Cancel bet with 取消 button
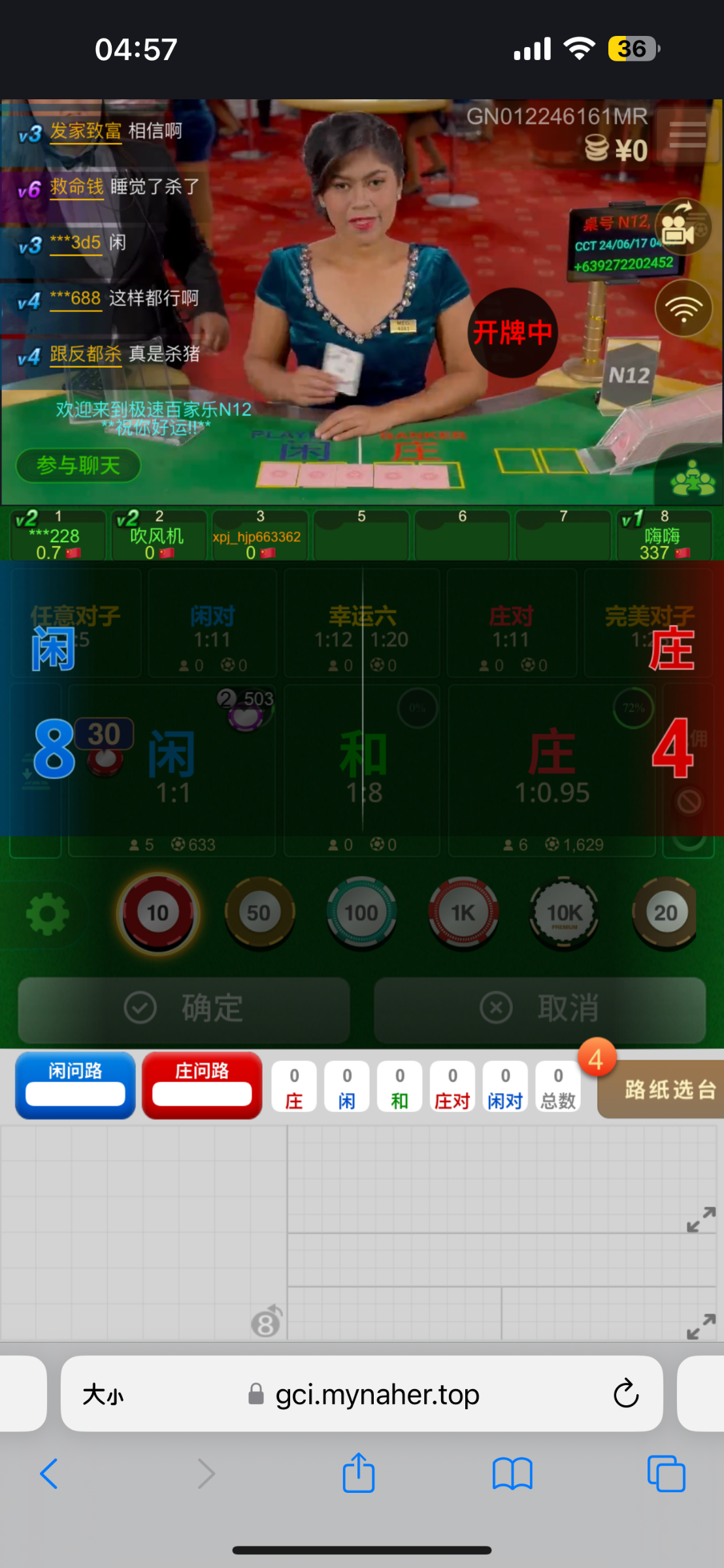The width and height of the screenshot is (724, 1568). click(x=540, y=1008)
